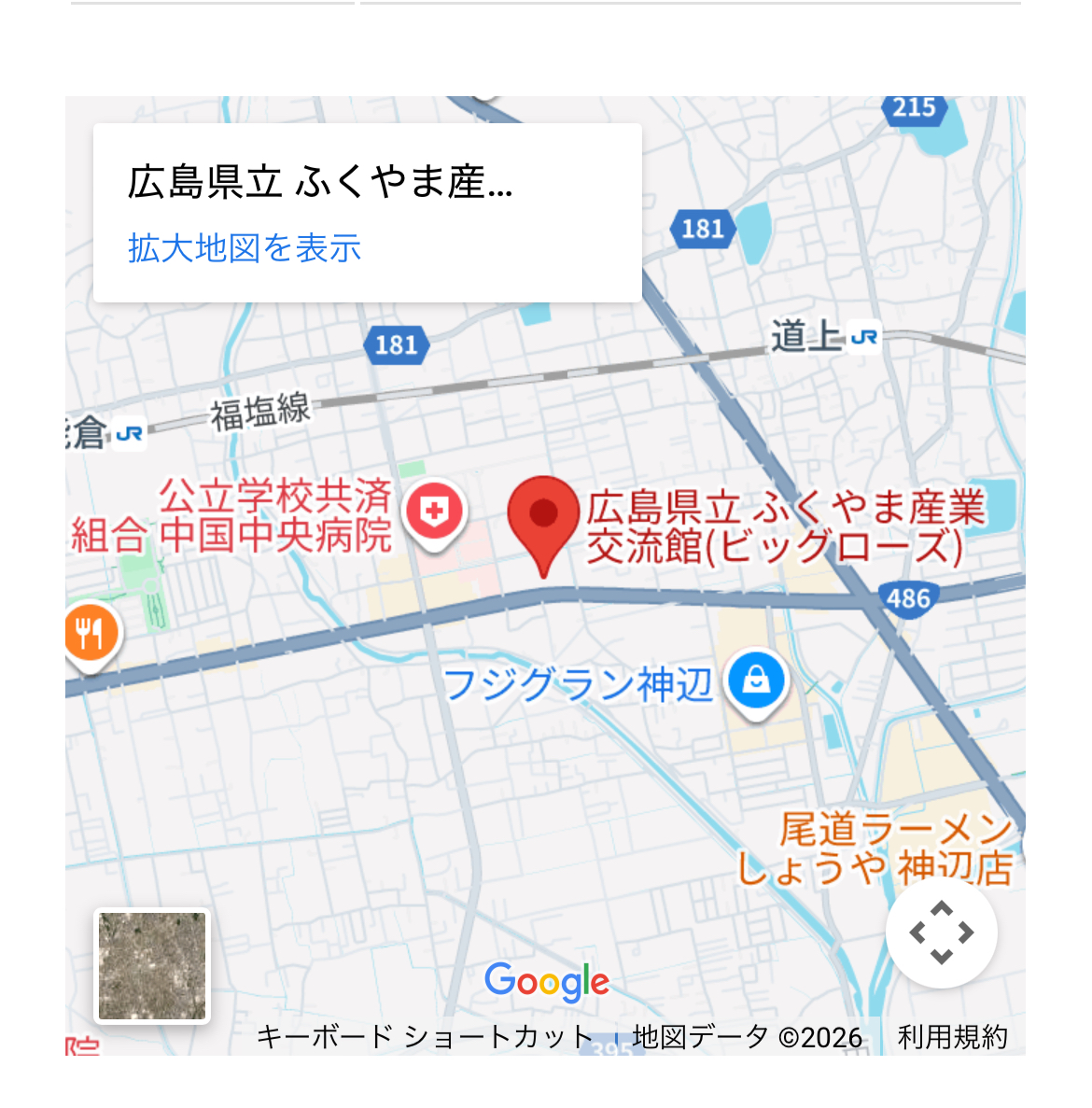Open 利用規約 terms link

[952, 1037]
